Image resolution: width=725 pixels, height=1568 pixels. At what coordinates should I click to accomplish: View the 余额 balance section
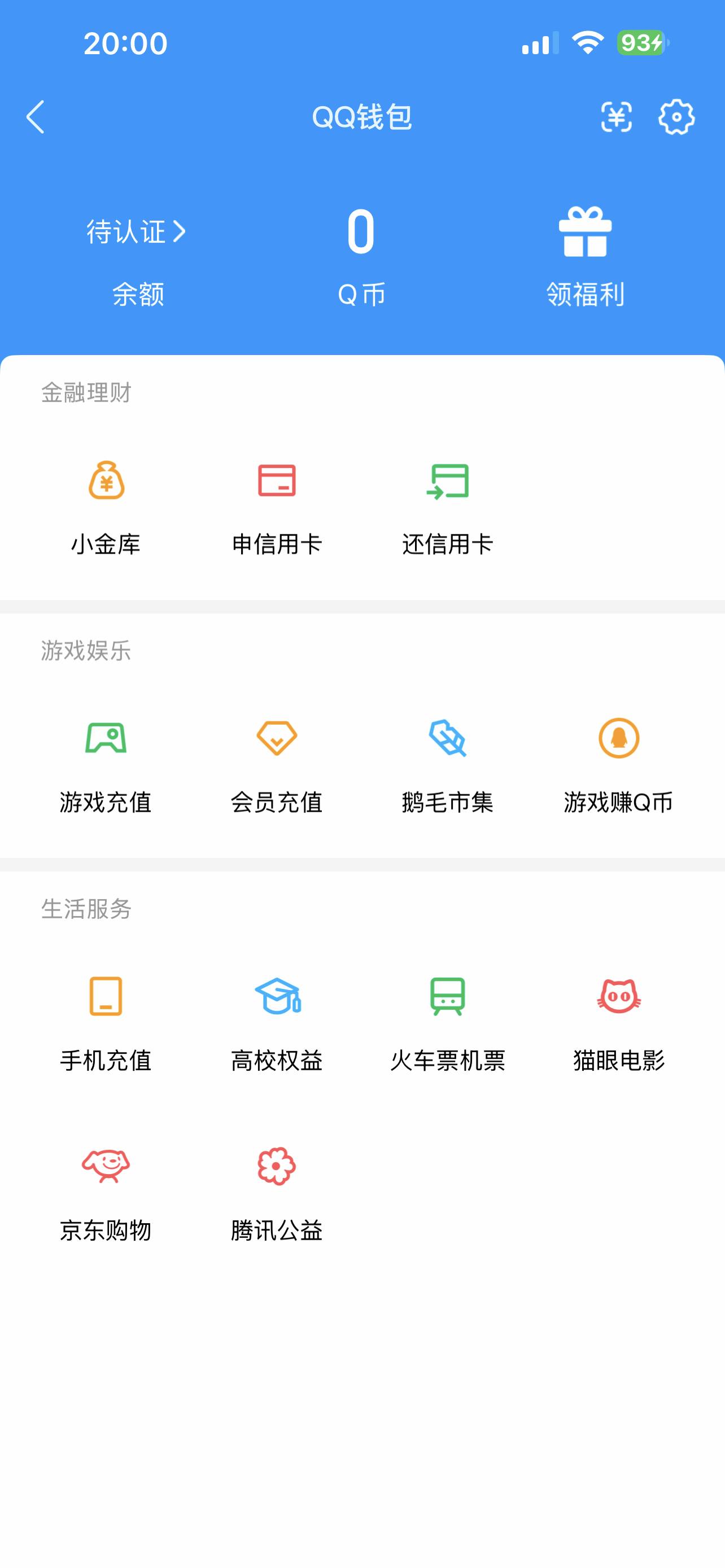click(137, 296)
